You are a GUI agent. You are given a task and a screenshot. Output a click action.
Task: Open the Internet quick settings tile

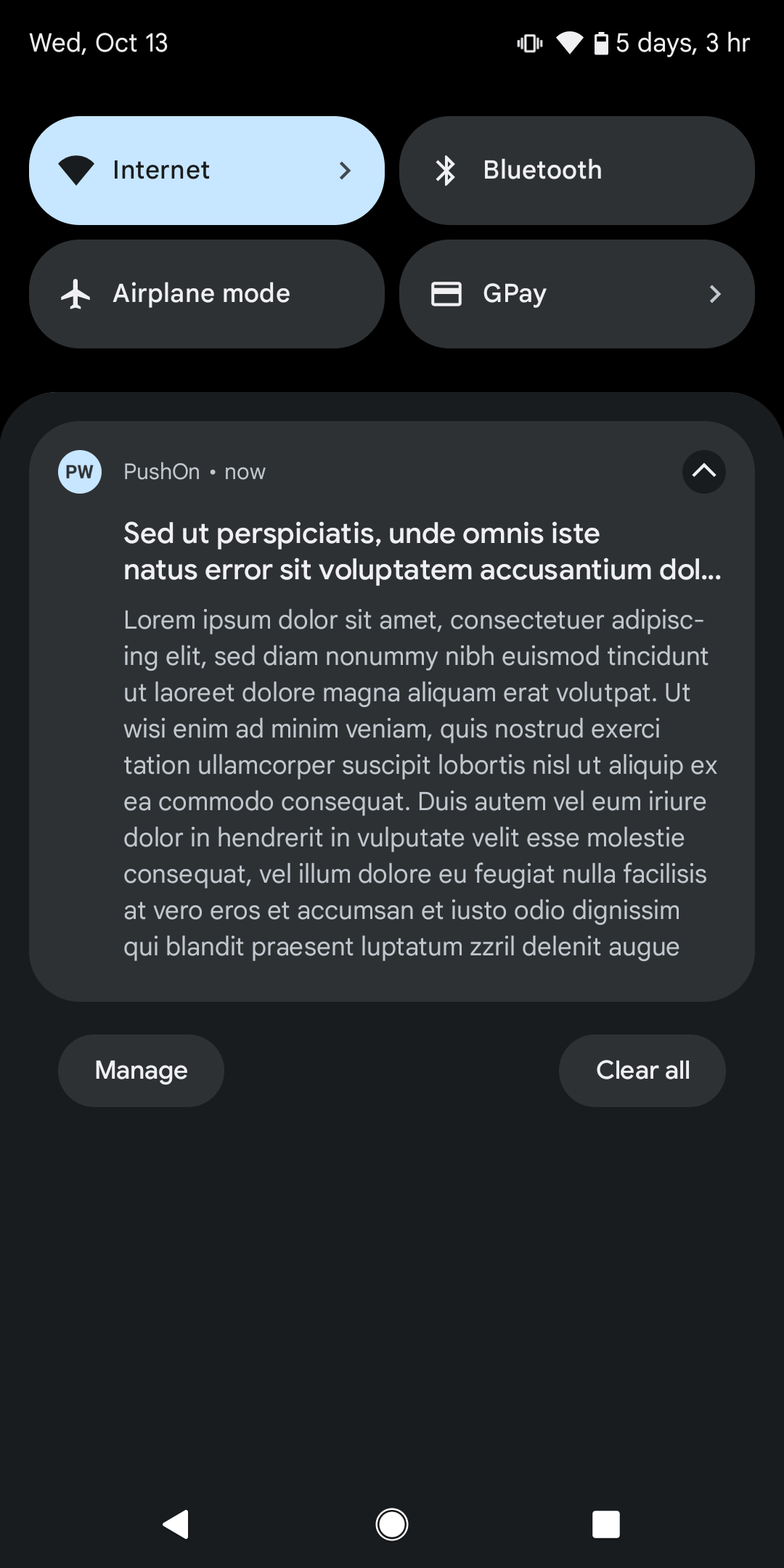click(x=207, y=171)
